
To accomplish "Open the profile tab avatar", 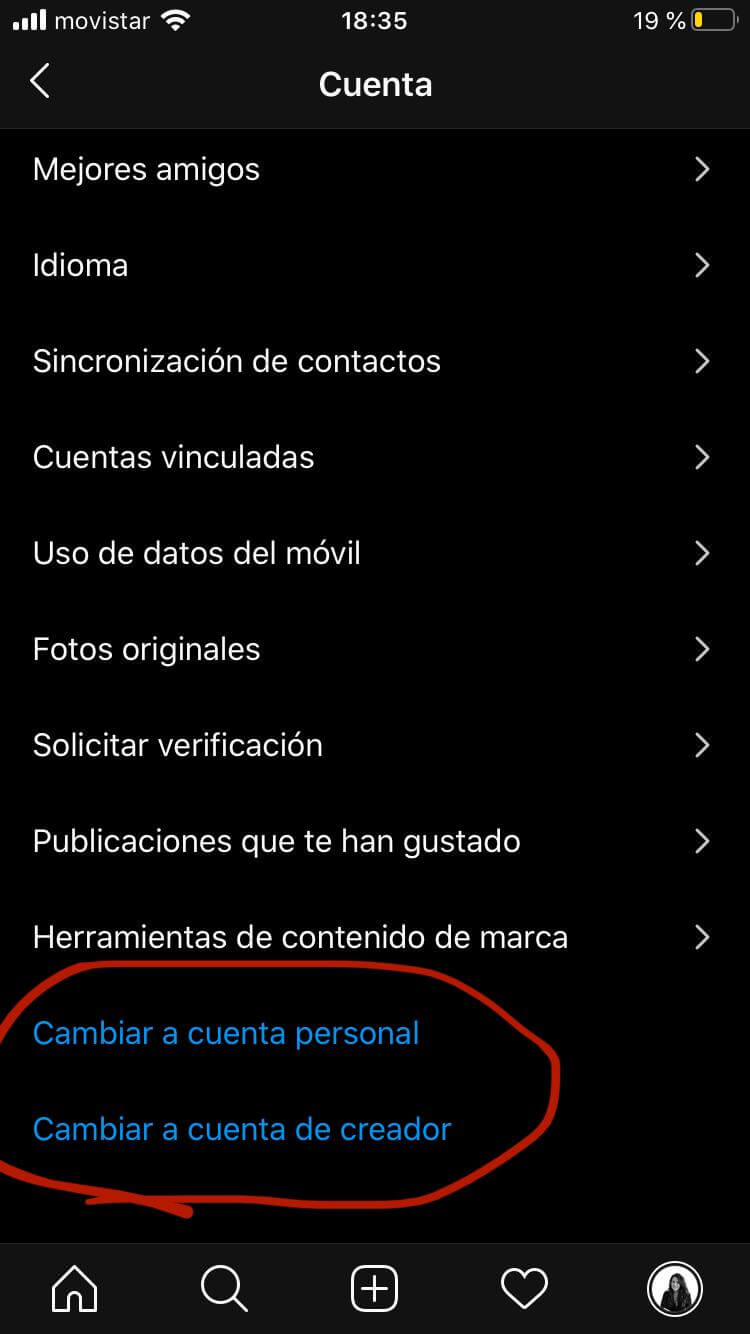I will tap(674, 1288).
